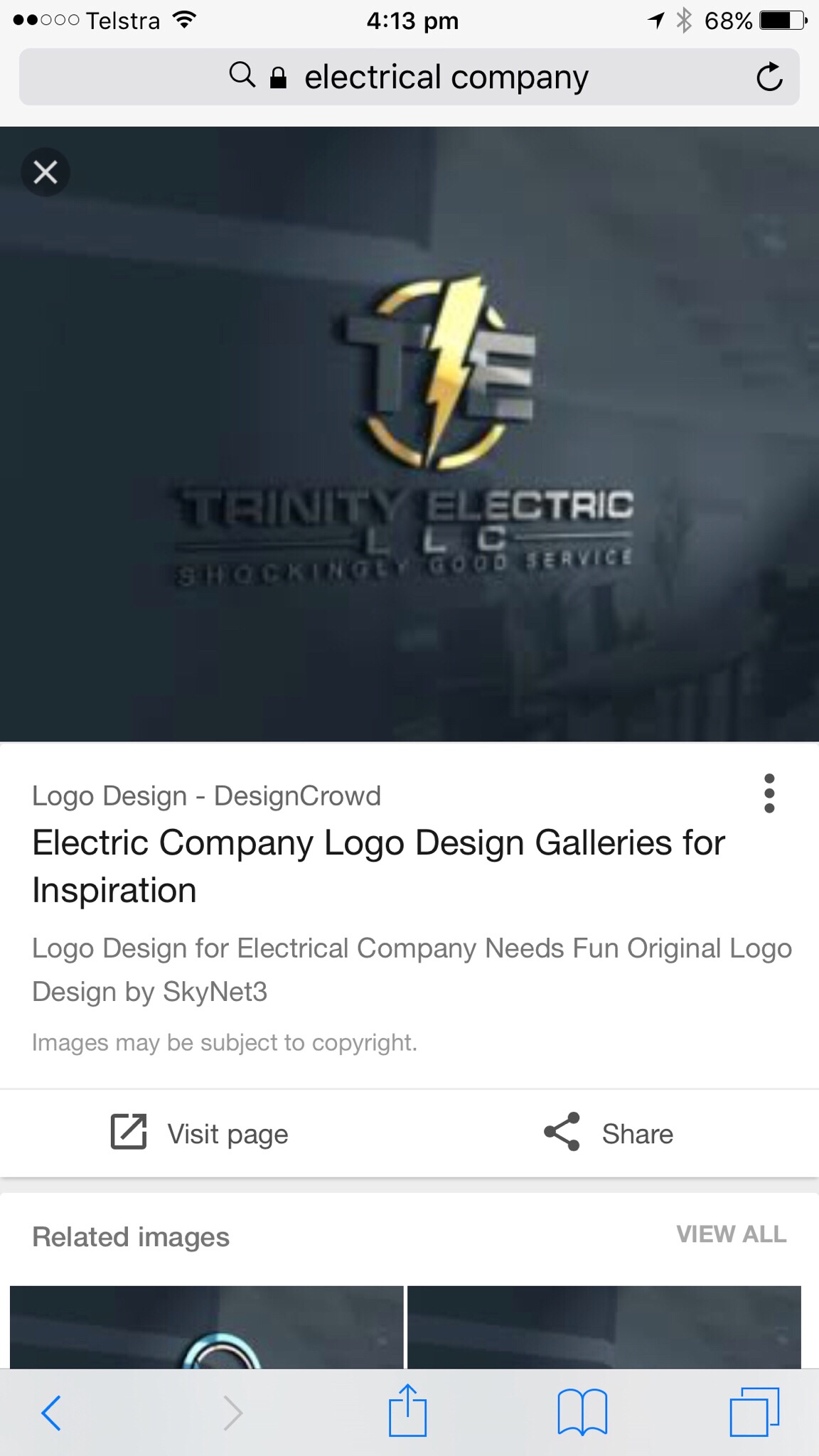The image size is (819, 1456).
Task: Tap the electrical company address bar
Action: coord(446,77)
